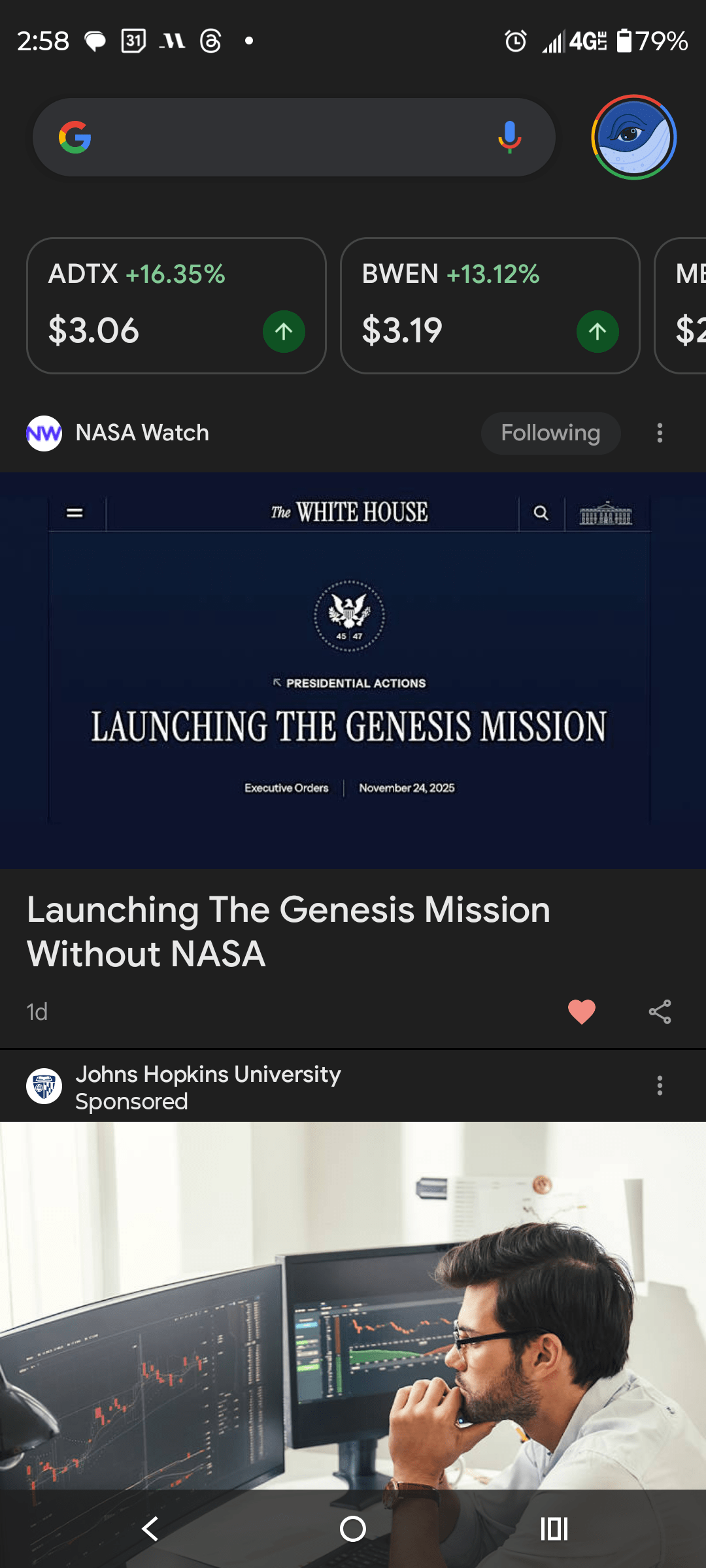The height and width of the screenshot is (1568, 706).
Task: Share the Genesis Mission article
Action: (x=660, y=1012)
